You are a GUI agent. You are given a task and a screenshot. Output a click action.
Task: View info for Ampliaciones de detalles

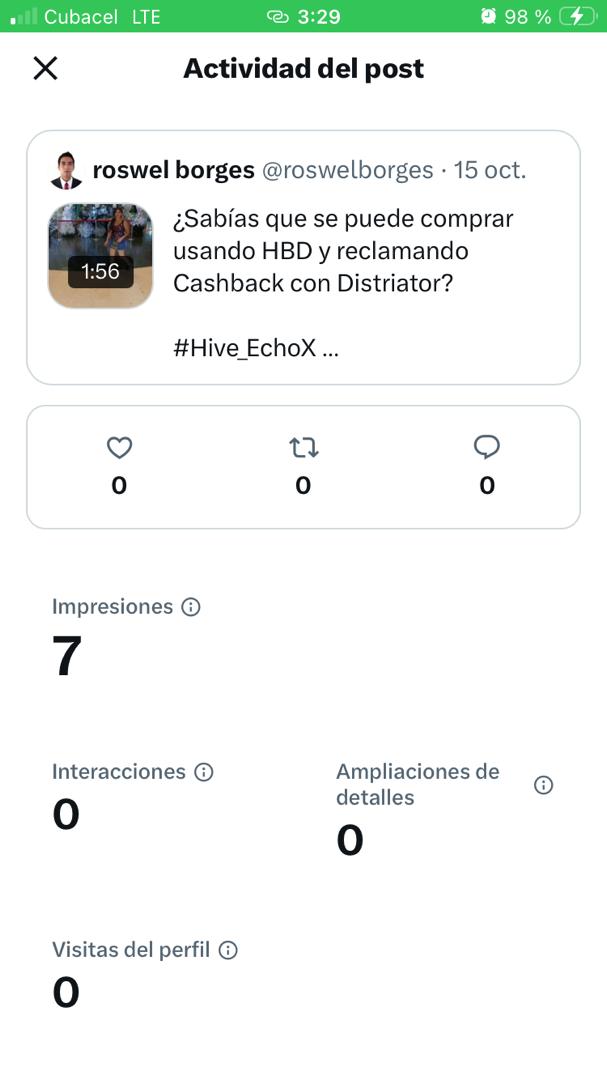[x=543, y=785]
